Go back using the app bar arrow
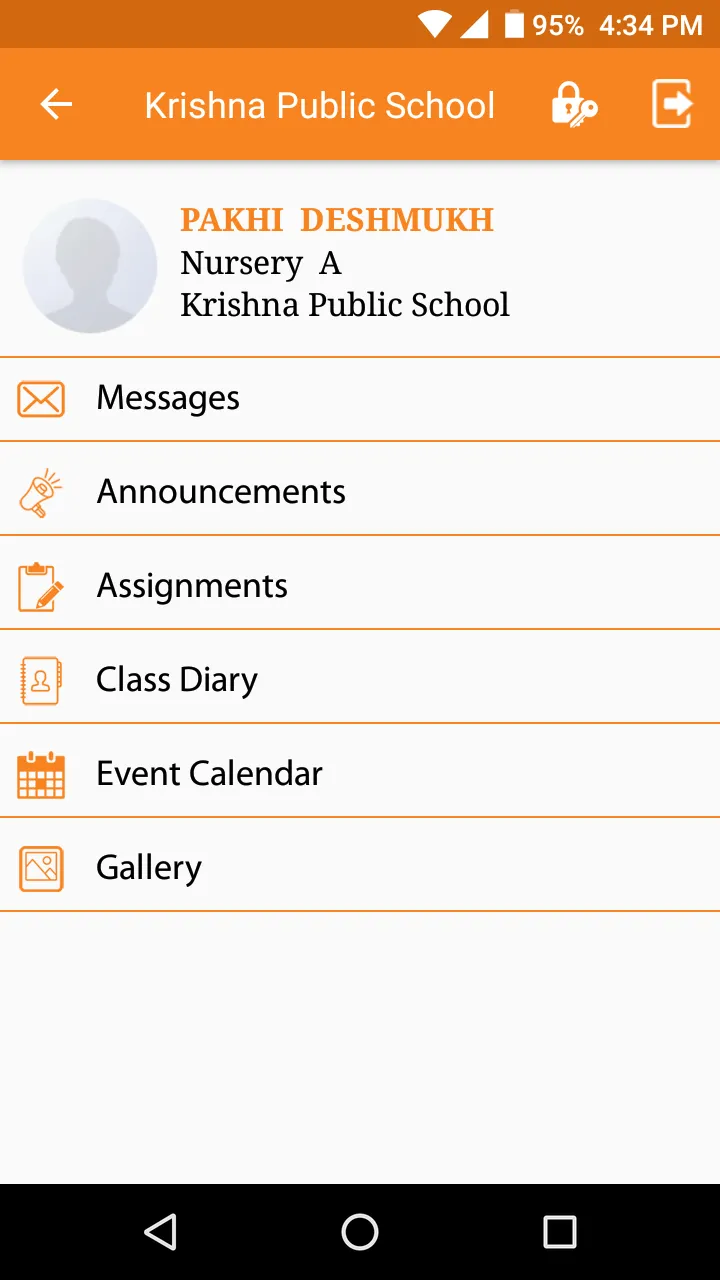 [x=56, y=104]
